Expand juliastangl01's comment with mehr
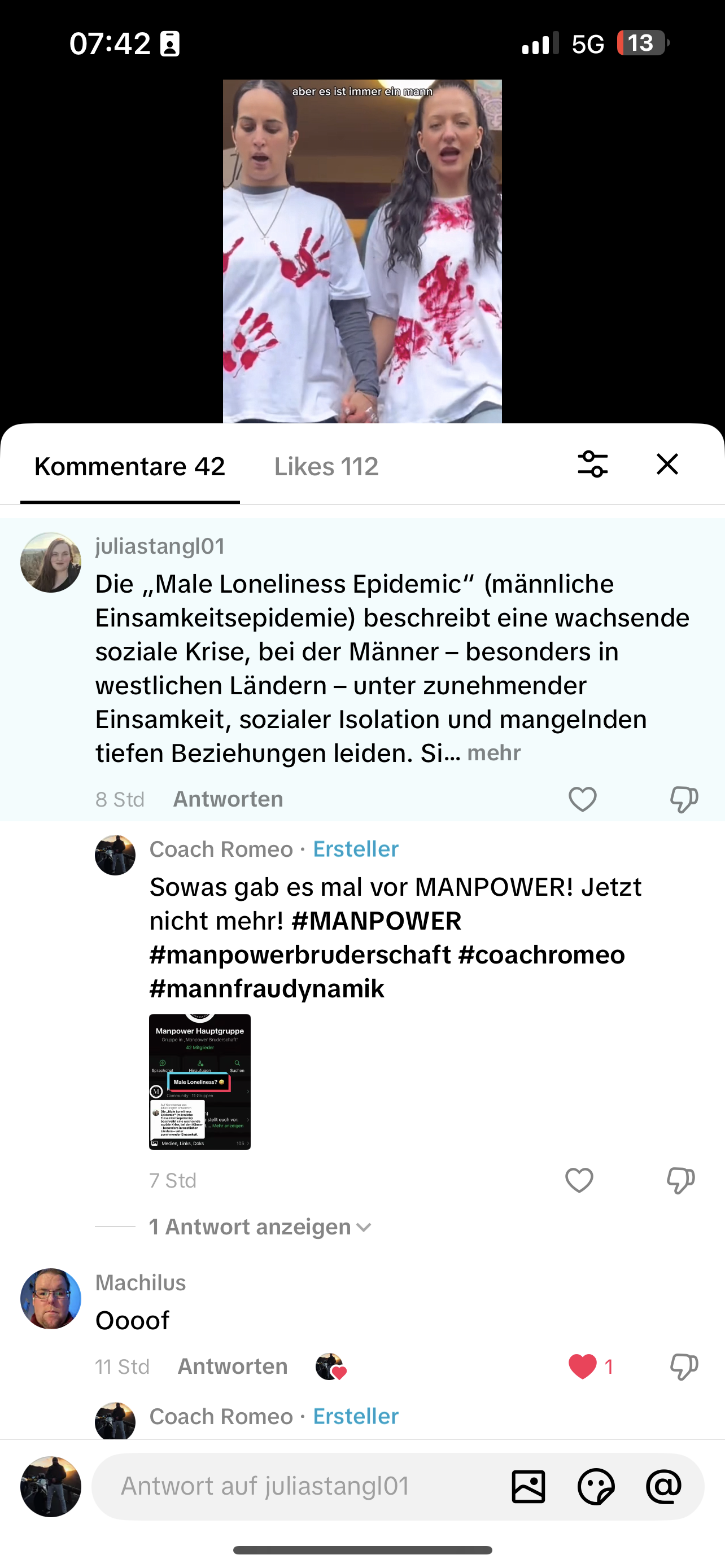 tap(493, 754)
